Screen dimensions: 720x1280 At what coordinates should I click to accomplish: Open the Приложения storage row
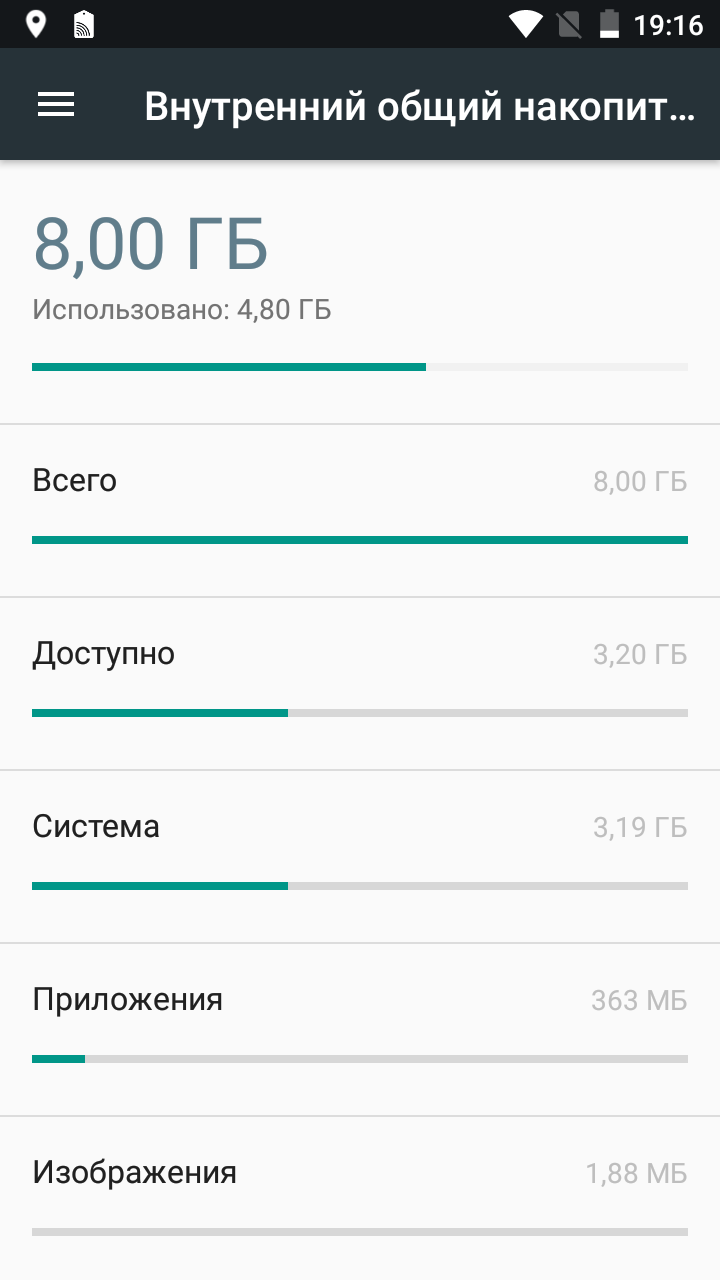click(x=360, y=1030)
